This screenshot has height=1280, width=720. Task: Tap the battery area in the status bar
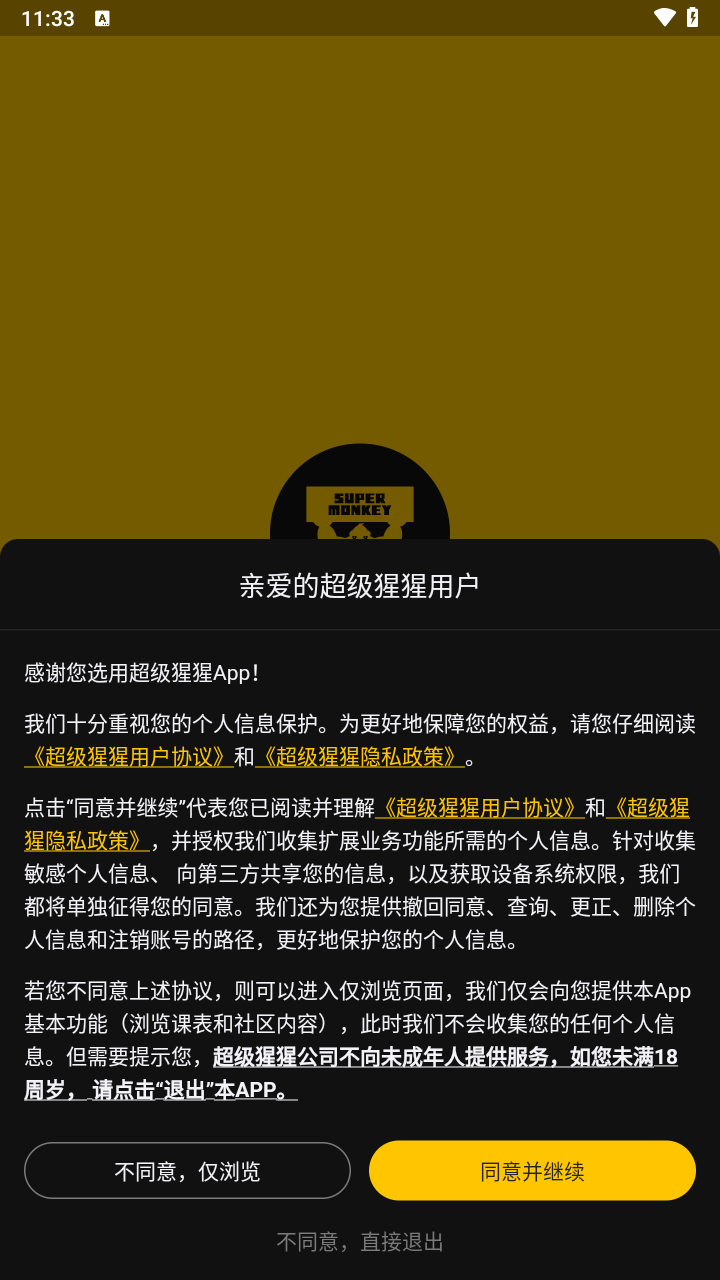[x=691, y=17]
